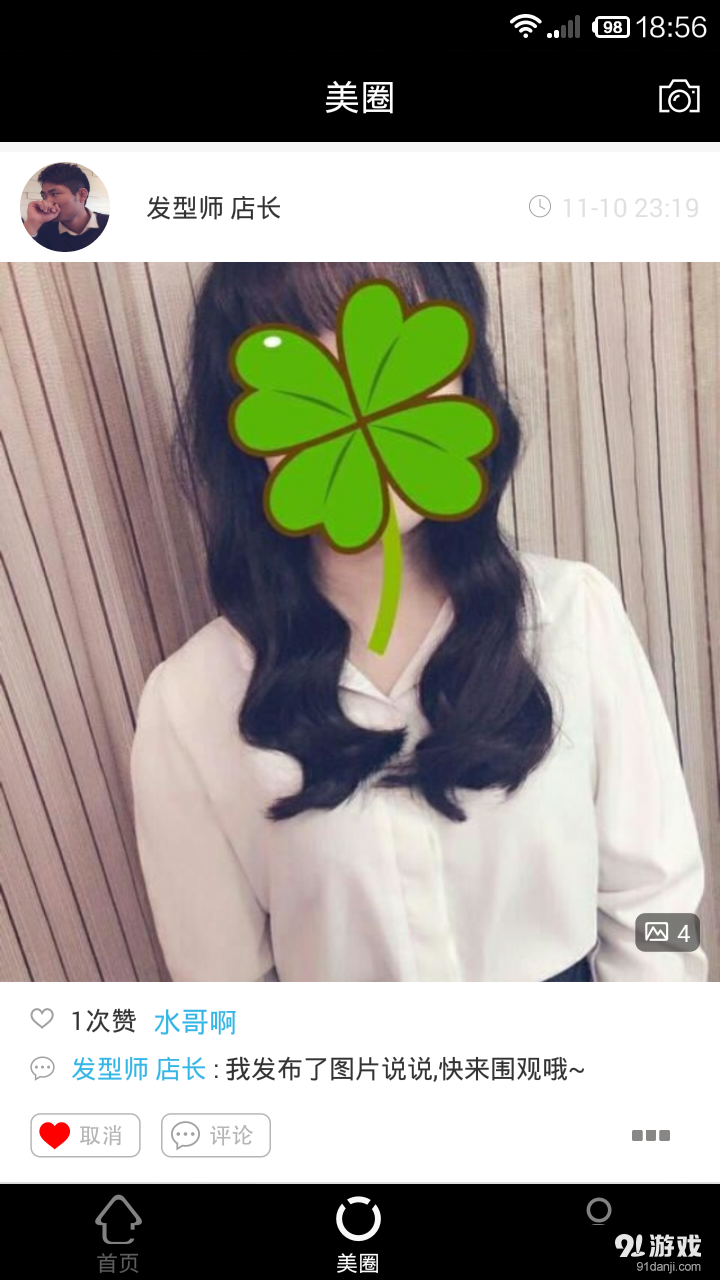Tap 评论 to comment on the post
Viewport: 720px width, 1280px height.
[216, 1135]
